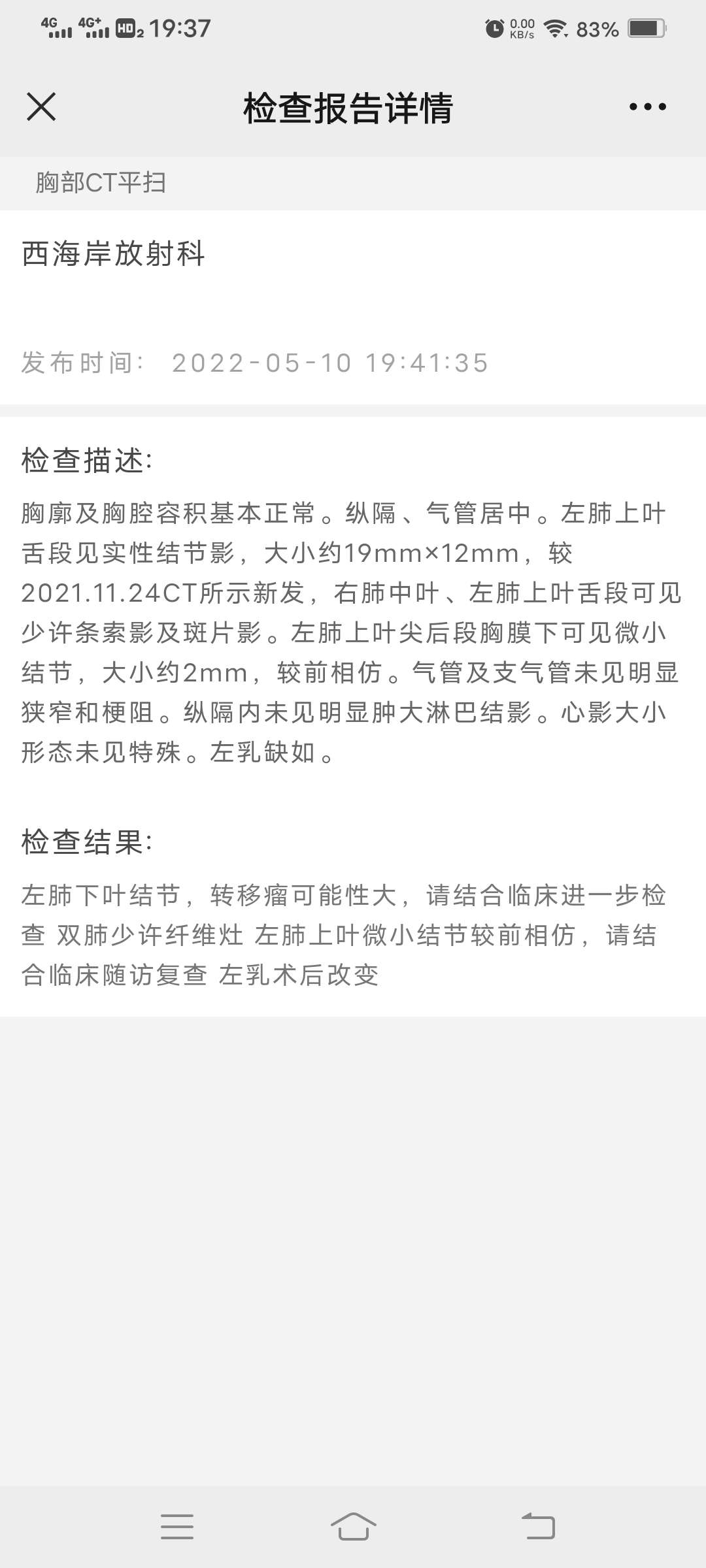
Task: Close the report details page
Action: (41, 106)
